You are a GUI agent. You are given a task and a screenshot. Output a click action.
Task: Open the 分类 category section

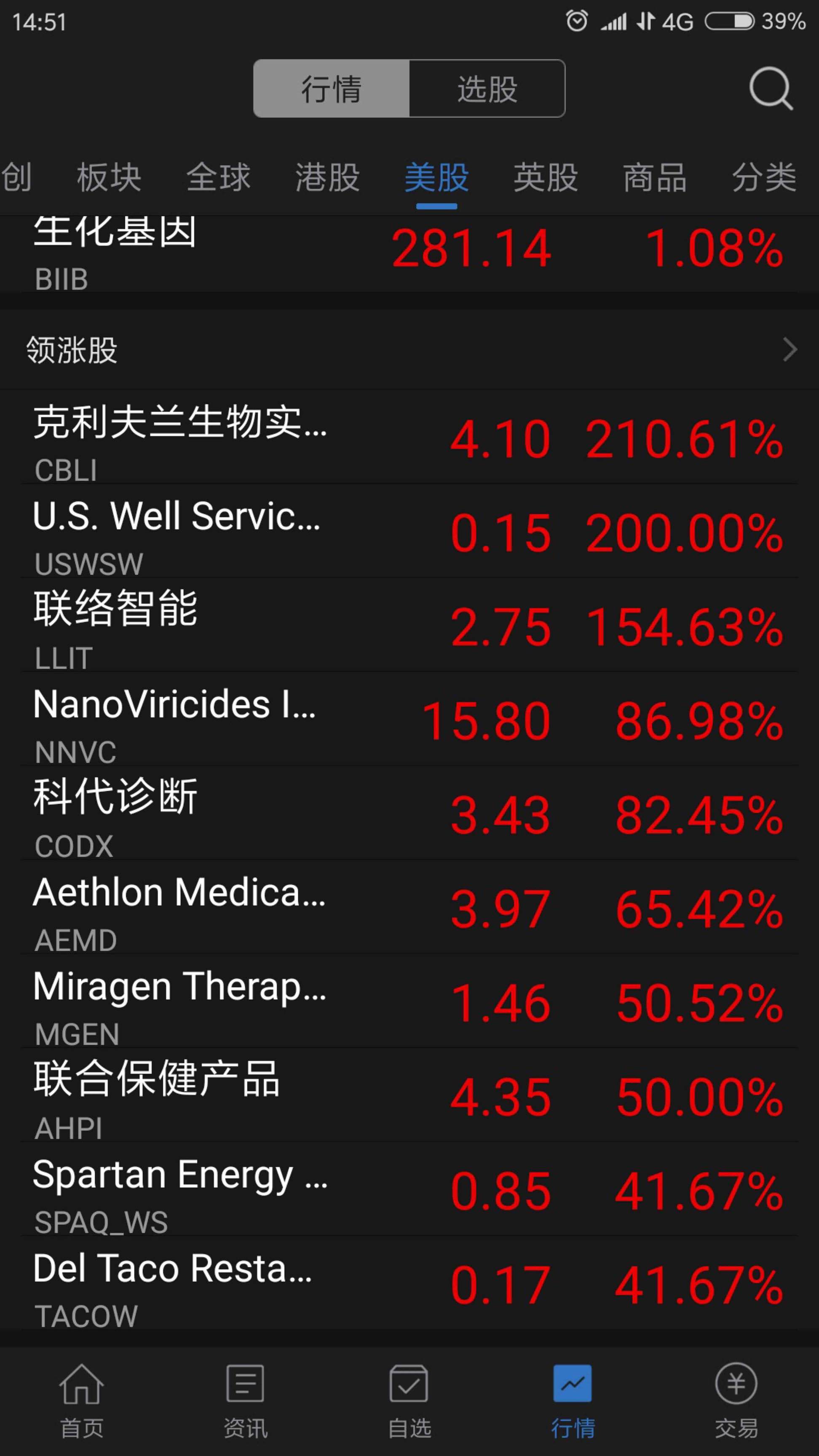coord(763,178)
